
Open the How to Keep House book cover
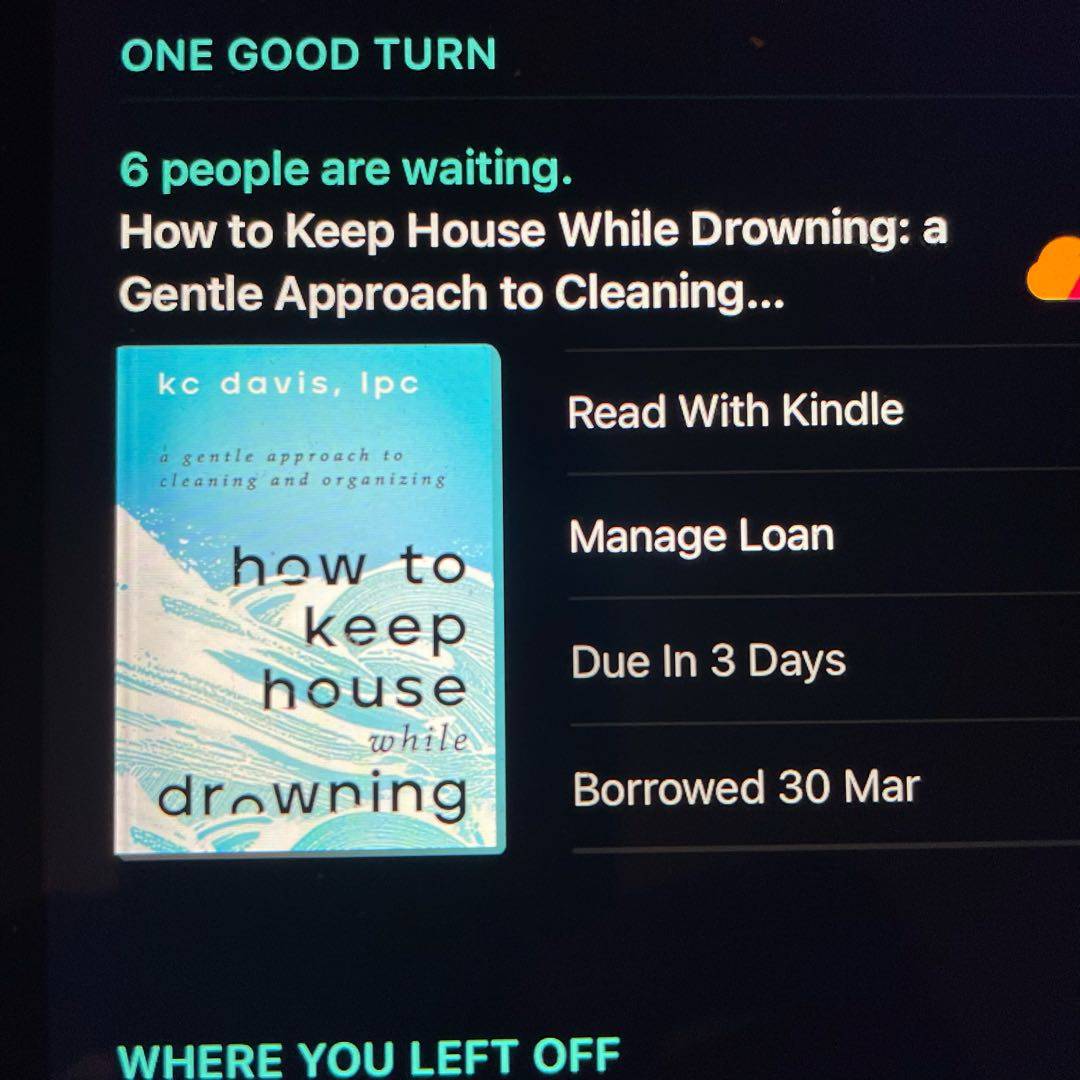[x=309, y=600]
